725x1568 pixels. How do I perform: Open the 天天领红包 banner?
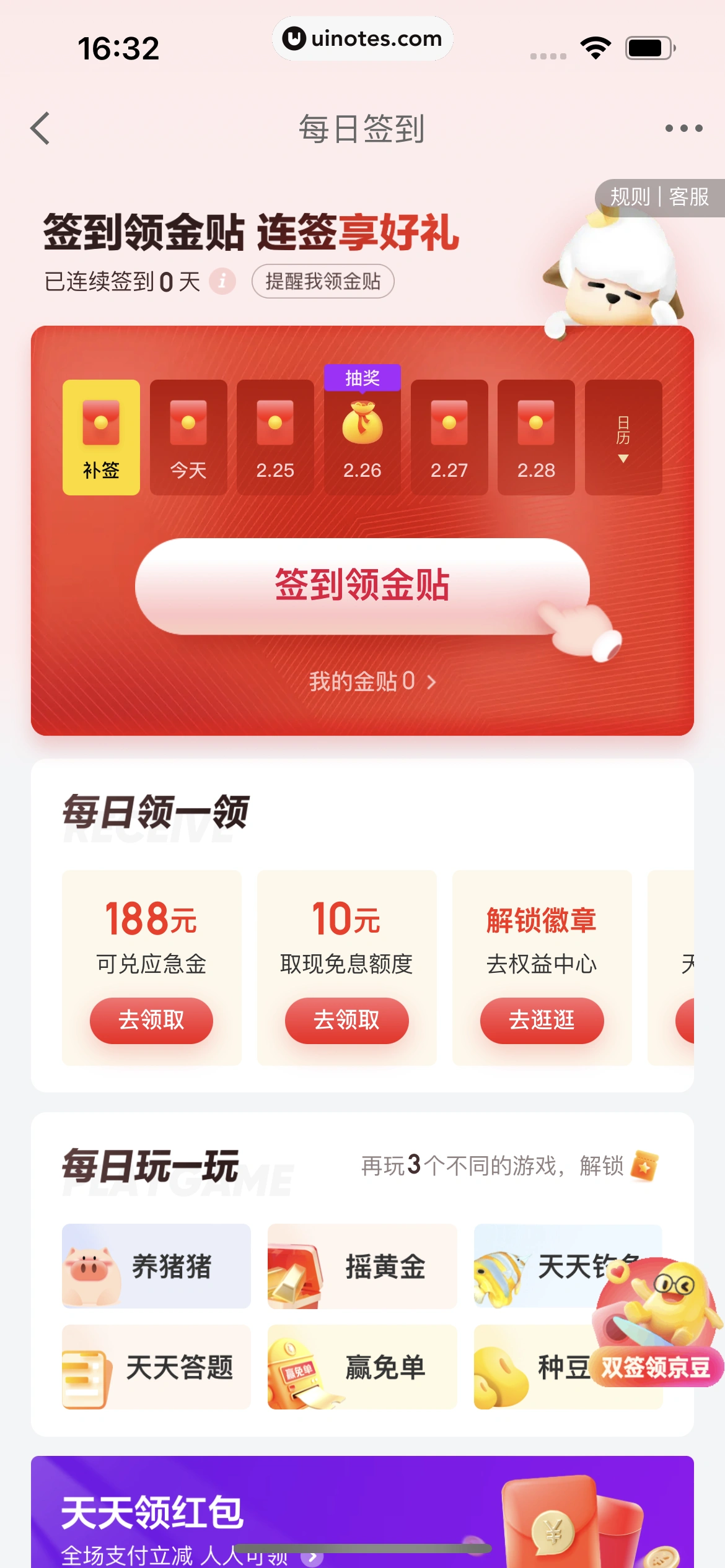tap(362, 1514)
